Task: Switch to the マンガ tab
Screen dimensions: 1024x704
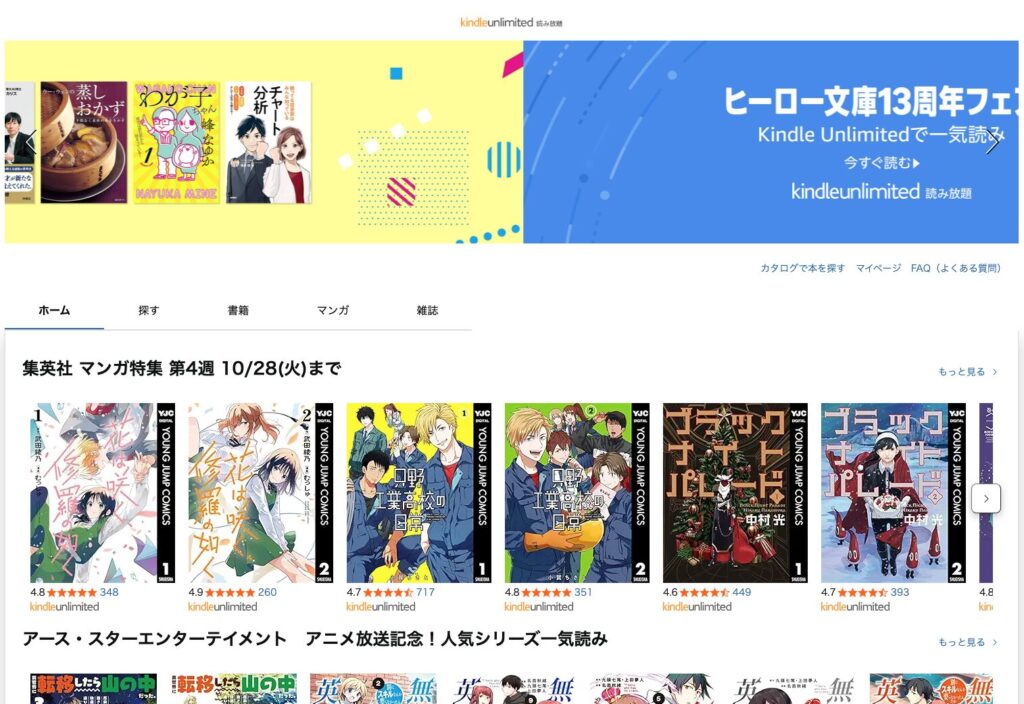Action: pyautogui.click(x=333, y=311)
